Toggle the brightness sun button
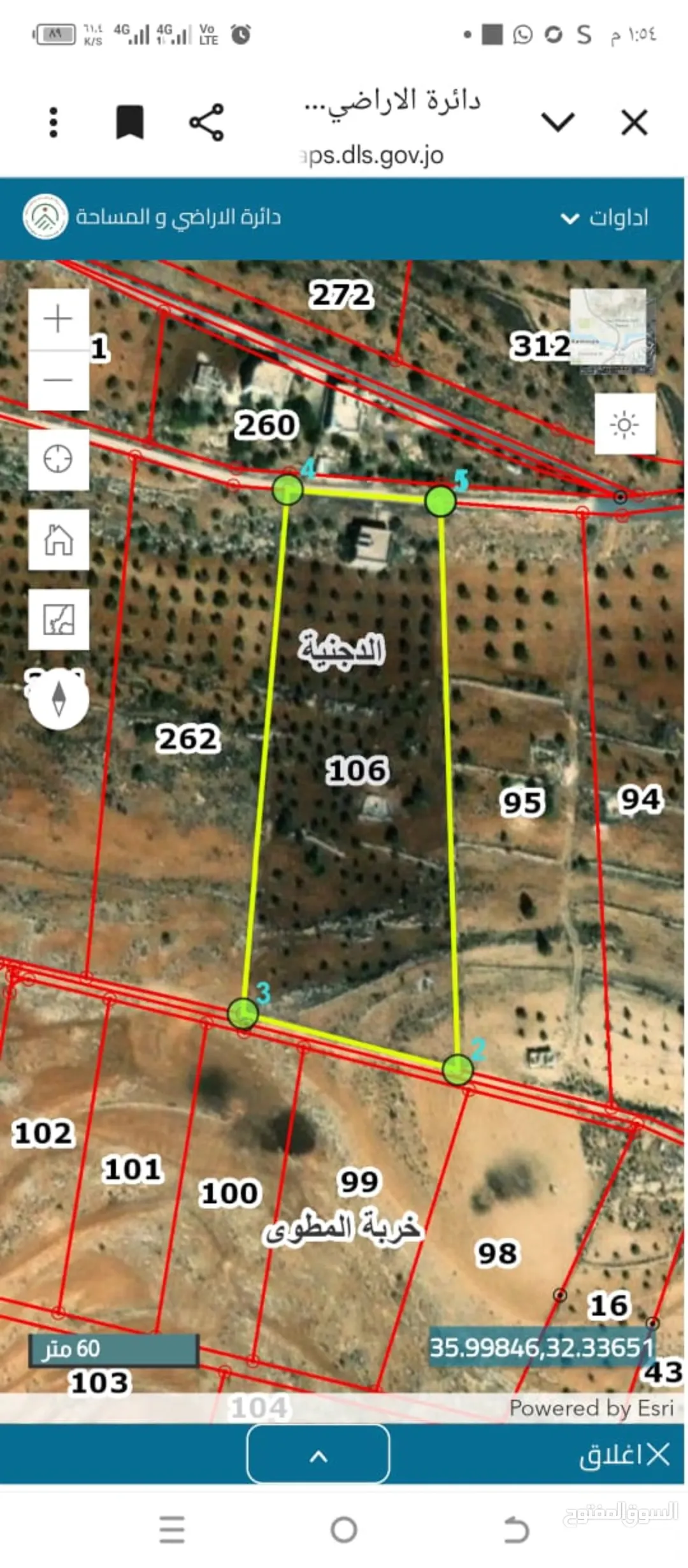This screenshot has width=688, height=1568. [x=625, y=424]
